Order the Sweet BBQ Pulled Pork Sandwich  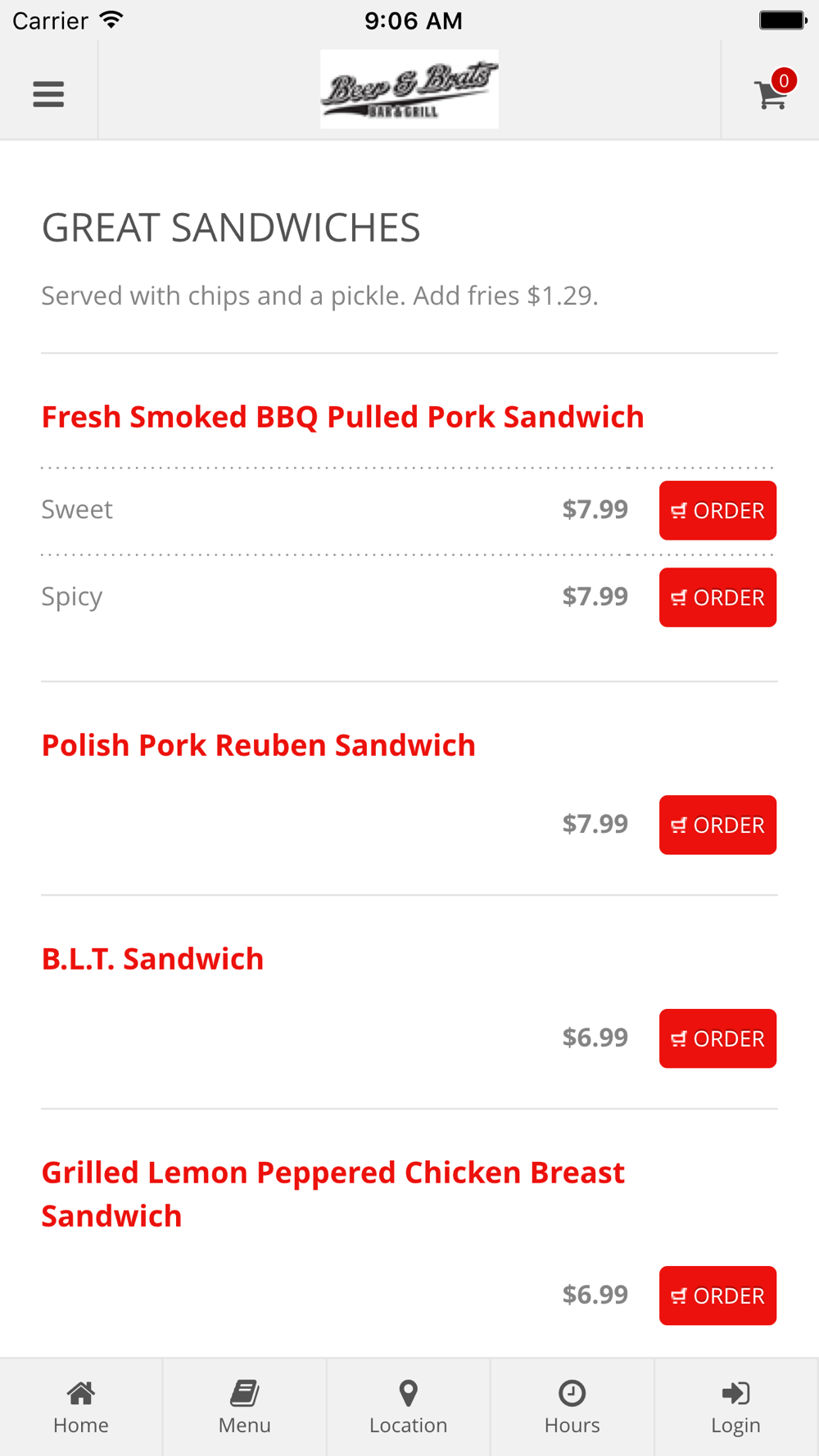pyautogui.click(x=717, y=510)
